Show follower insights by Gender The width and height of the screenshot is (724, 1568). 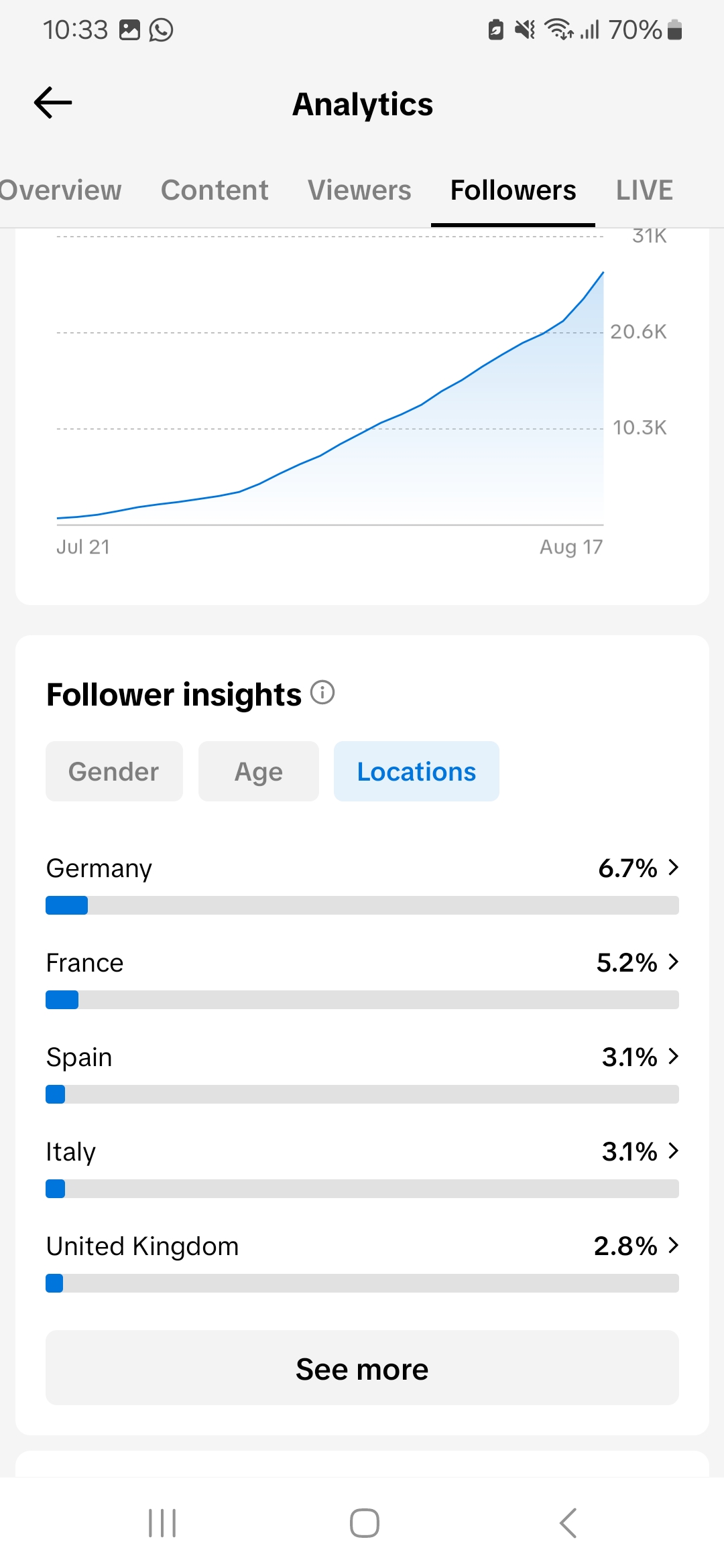(114, 771)
